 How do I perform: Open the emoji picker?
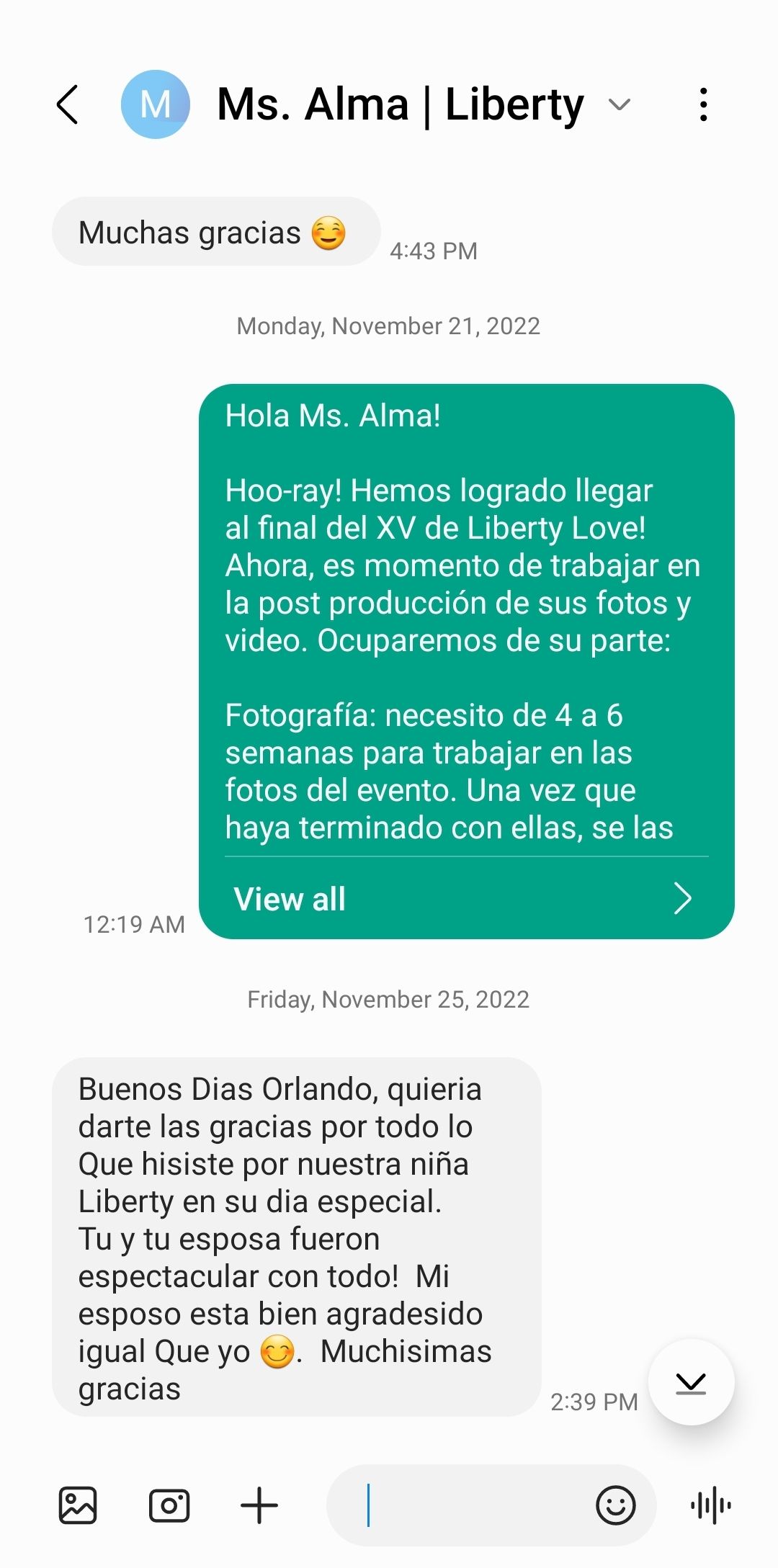[615, 1505]
